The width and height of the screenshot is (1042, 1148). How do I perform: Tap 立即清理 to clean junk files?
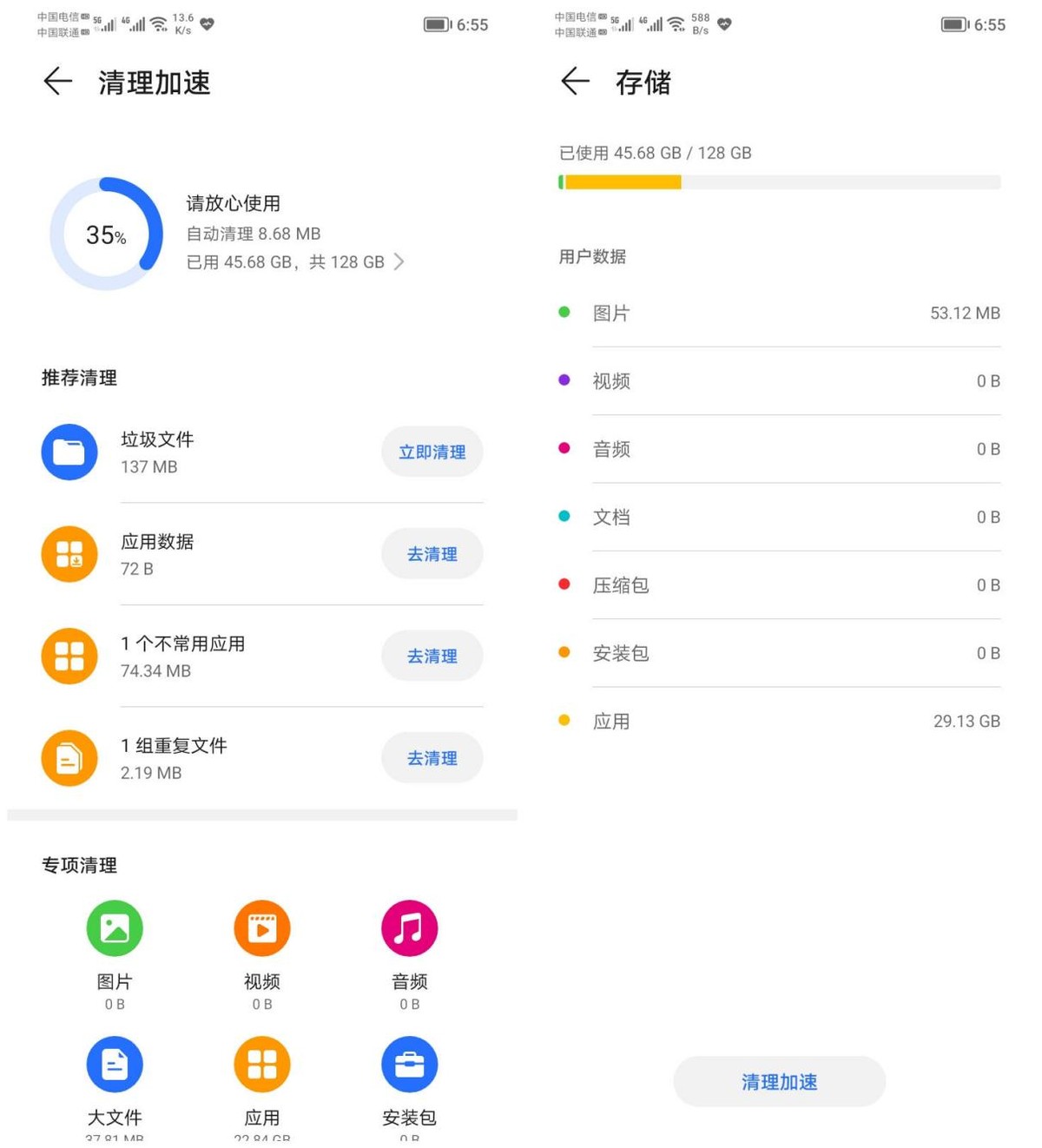click(432, 452)
